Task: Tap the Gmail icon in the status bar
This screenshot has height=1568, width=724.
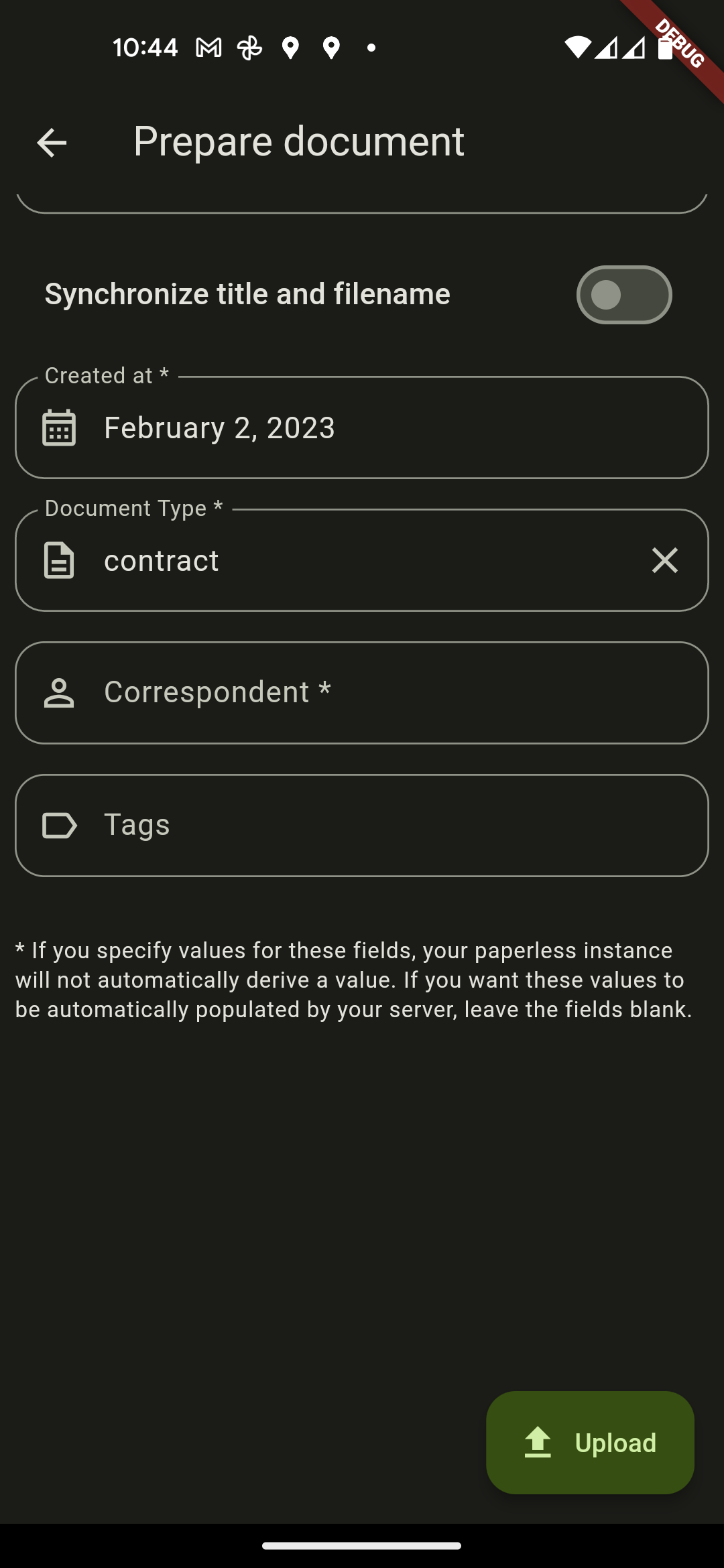Action: (x=208, y=47)
